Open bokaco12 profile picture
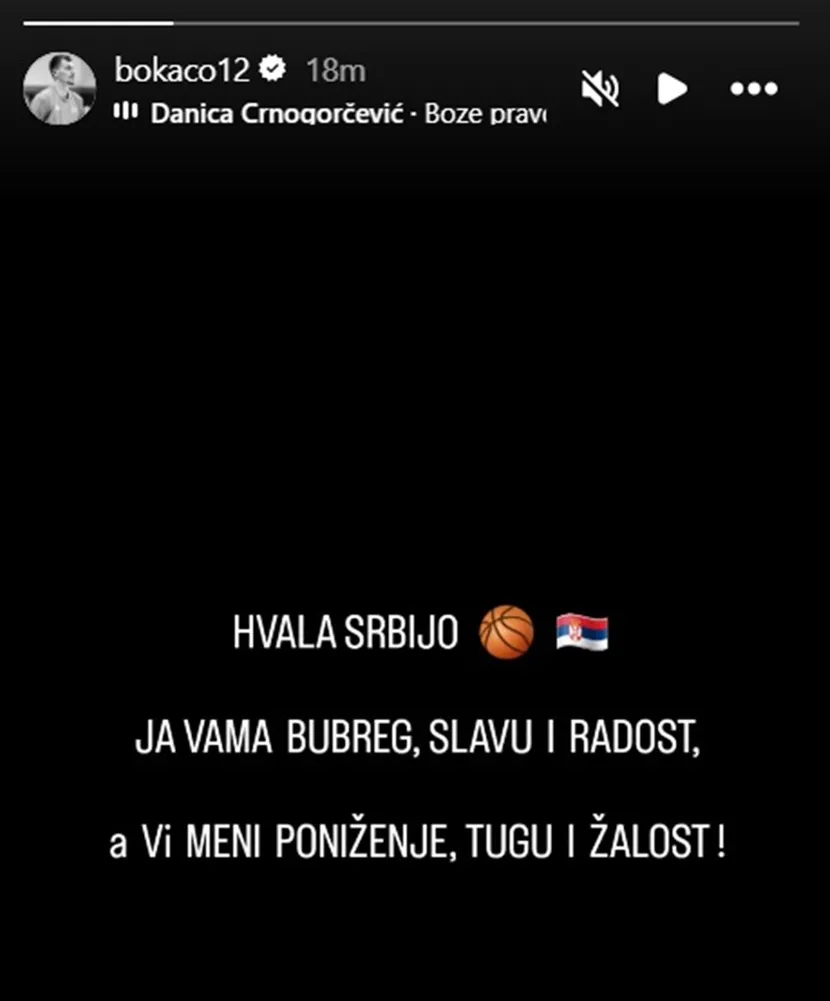Image resolution: width=830 pixels, height=1001 pixels. click(x=60, y=89)
